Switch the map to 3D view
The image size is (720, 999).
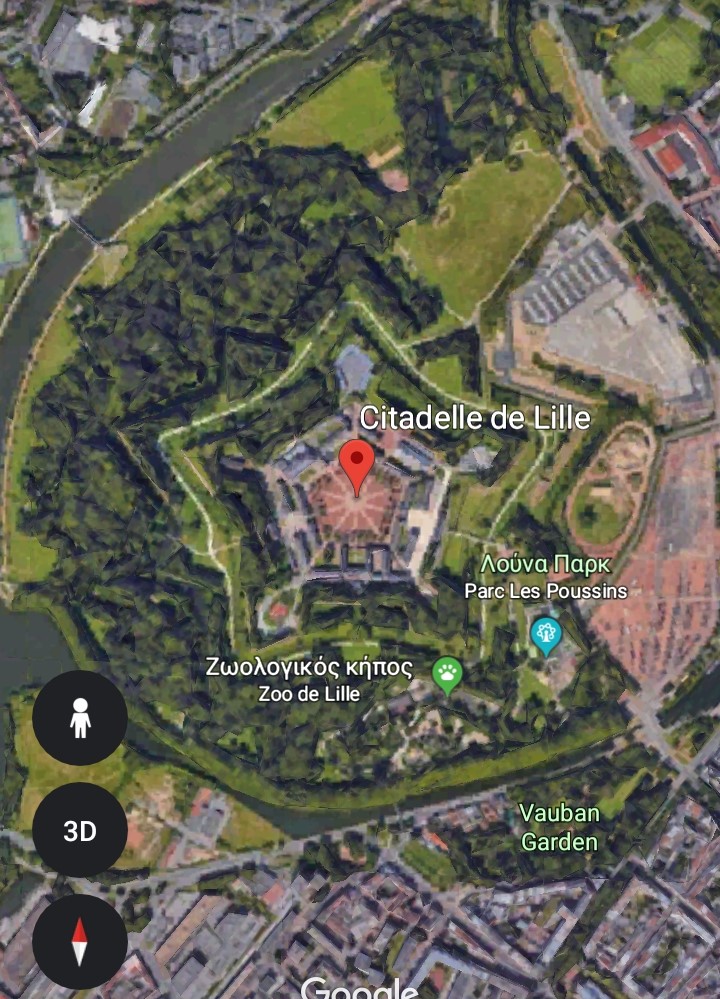(80, 830)
